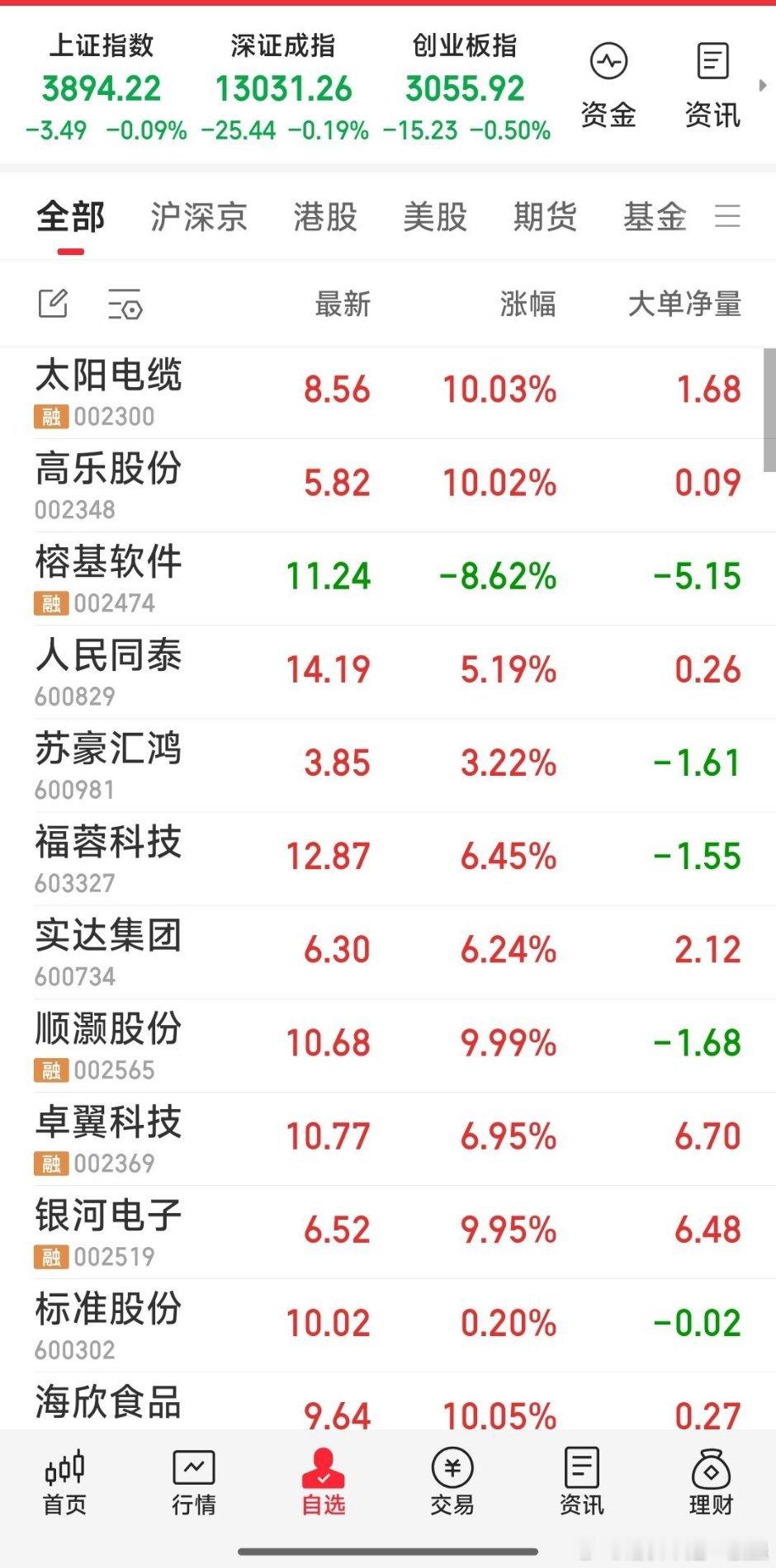This screenshot has width=776, height=1568.
Task: Expand more tabs via the hamburger icon
Action: [x=727, y=216]
